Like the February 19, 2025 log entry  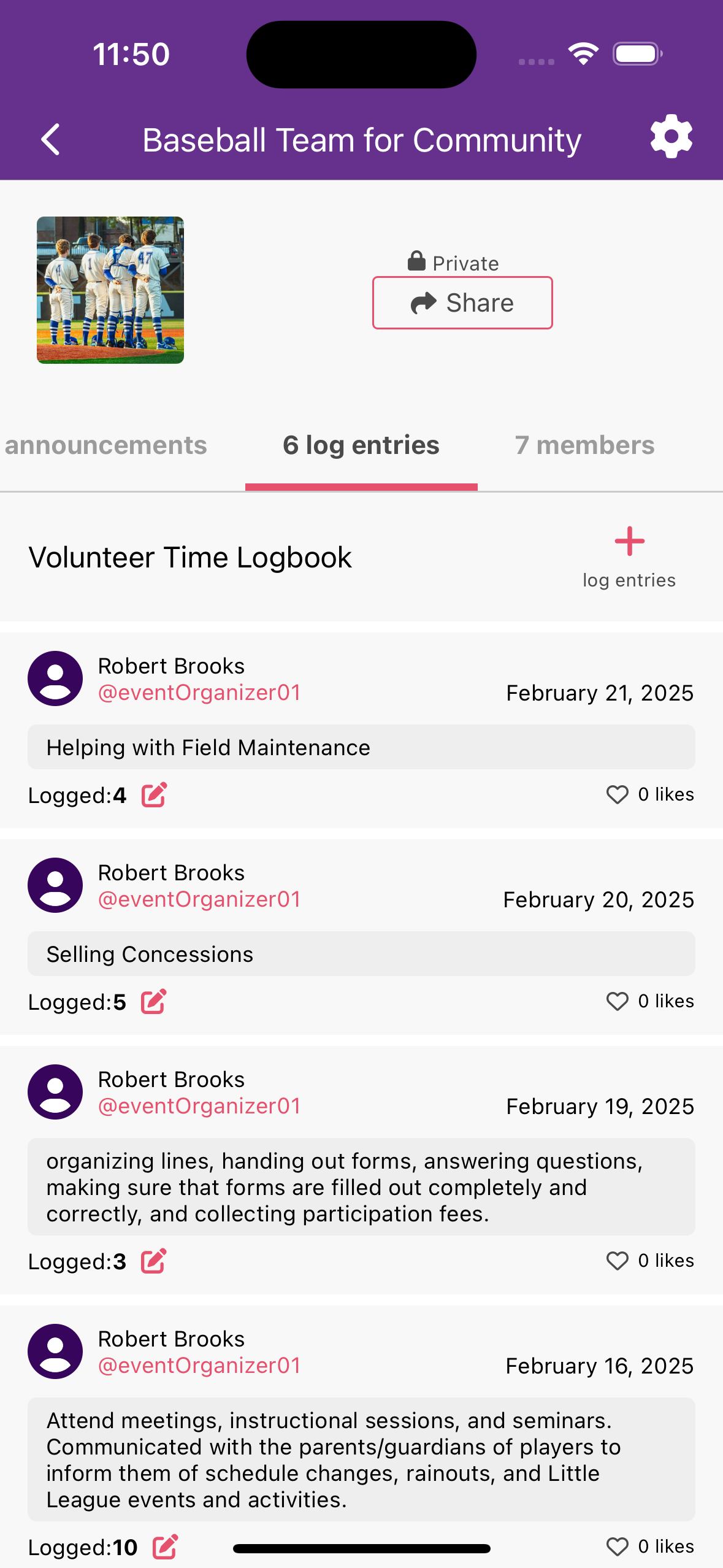618,1261
